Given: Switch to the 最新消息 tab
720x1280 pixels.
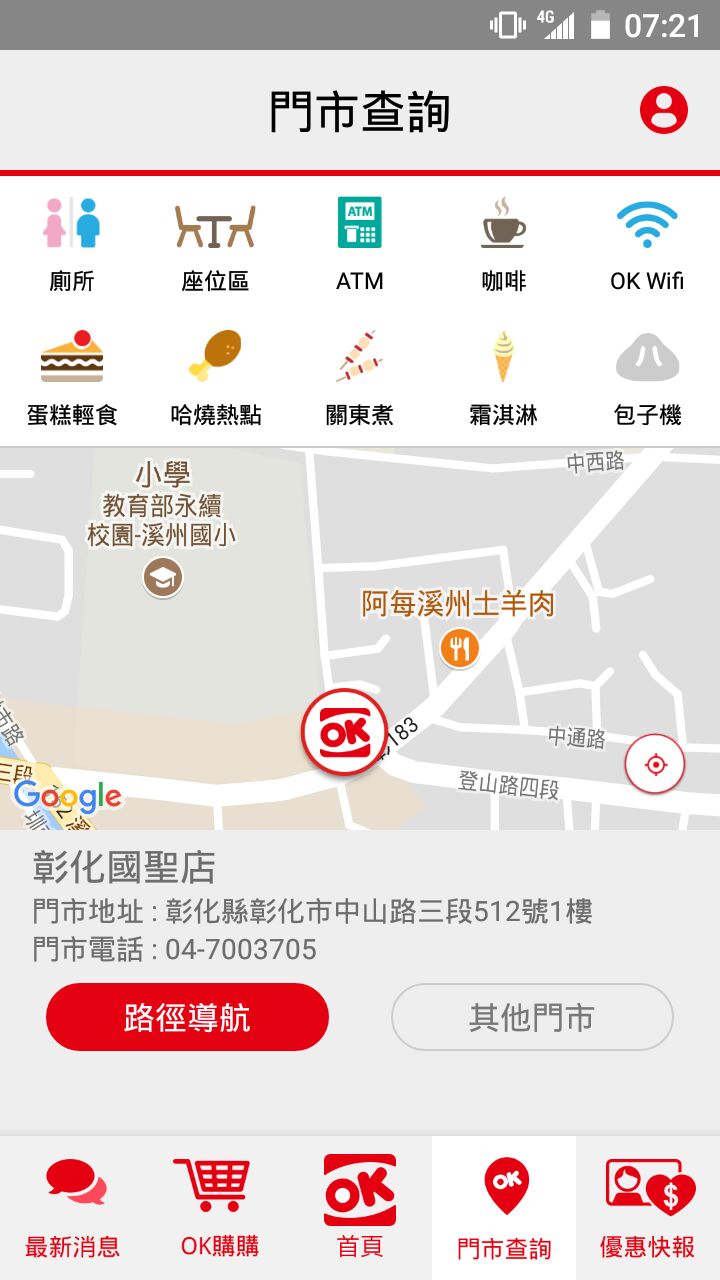Looking at the screenshot, I should click(x=72, y=1208).
